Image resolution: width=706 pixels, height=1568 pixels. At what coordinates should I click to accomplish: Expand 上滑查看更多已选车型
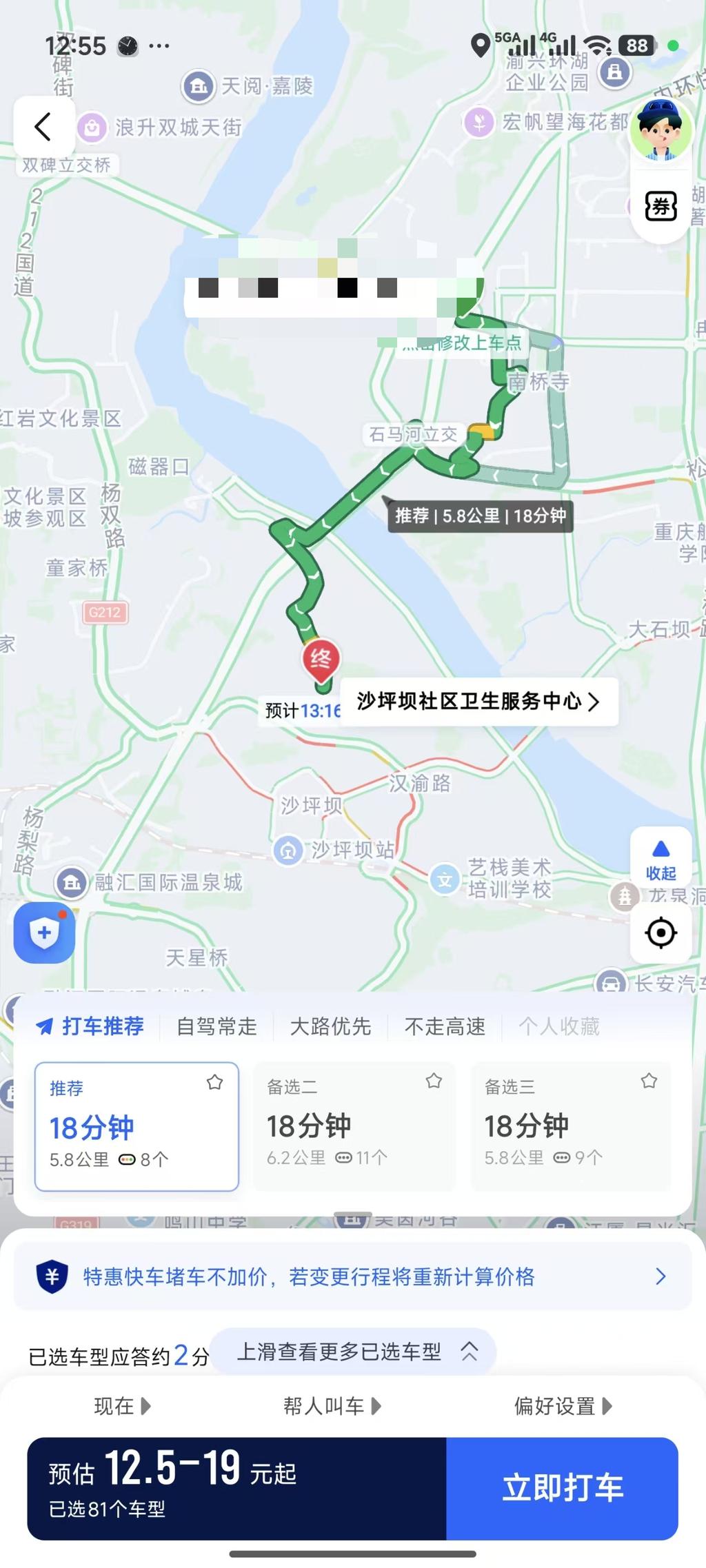point(353,1352)
